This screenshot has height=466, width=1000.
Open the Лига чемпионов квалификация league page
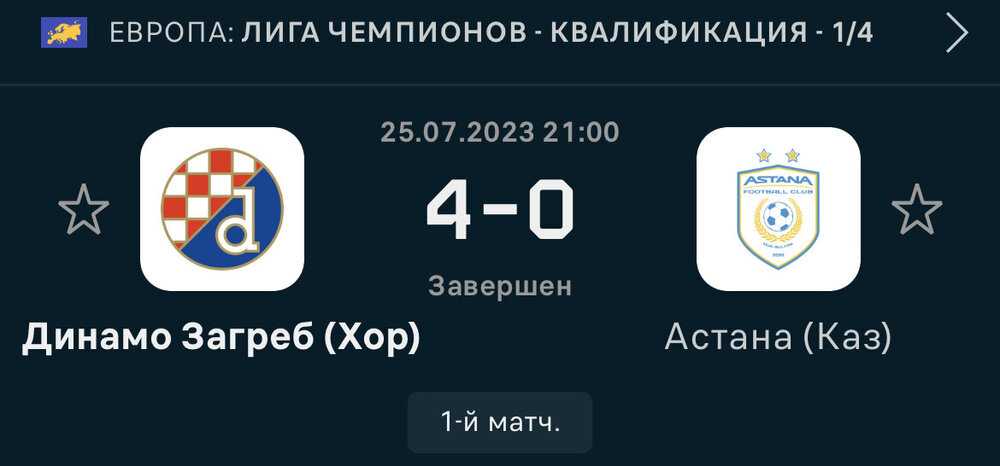click(x=556, y=33)
